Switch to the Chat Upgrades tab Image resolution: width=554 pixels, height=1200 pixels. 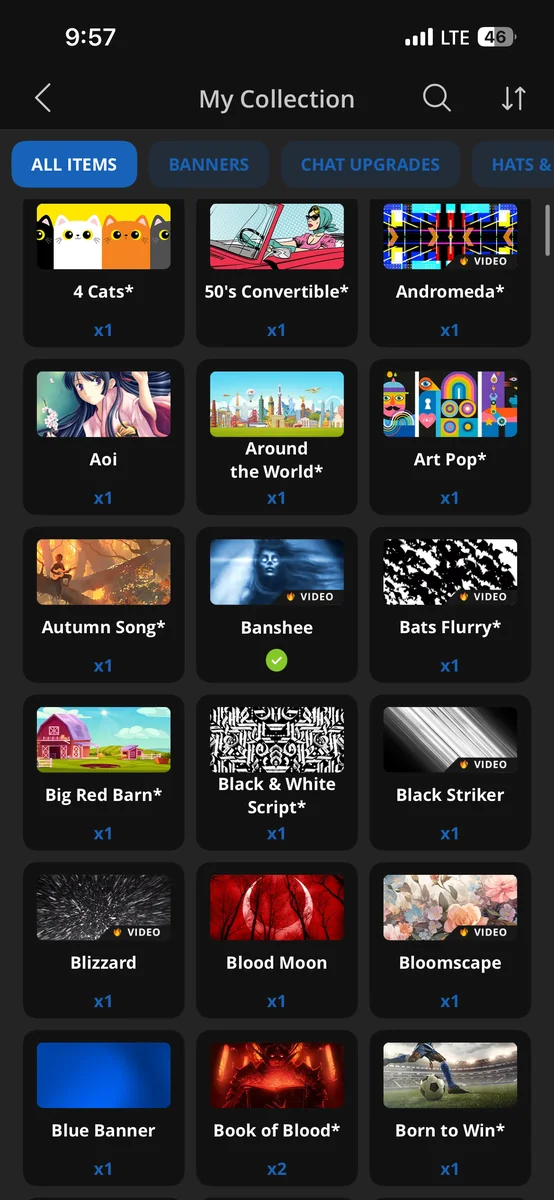pyautogui.click(x=370, y=165)
